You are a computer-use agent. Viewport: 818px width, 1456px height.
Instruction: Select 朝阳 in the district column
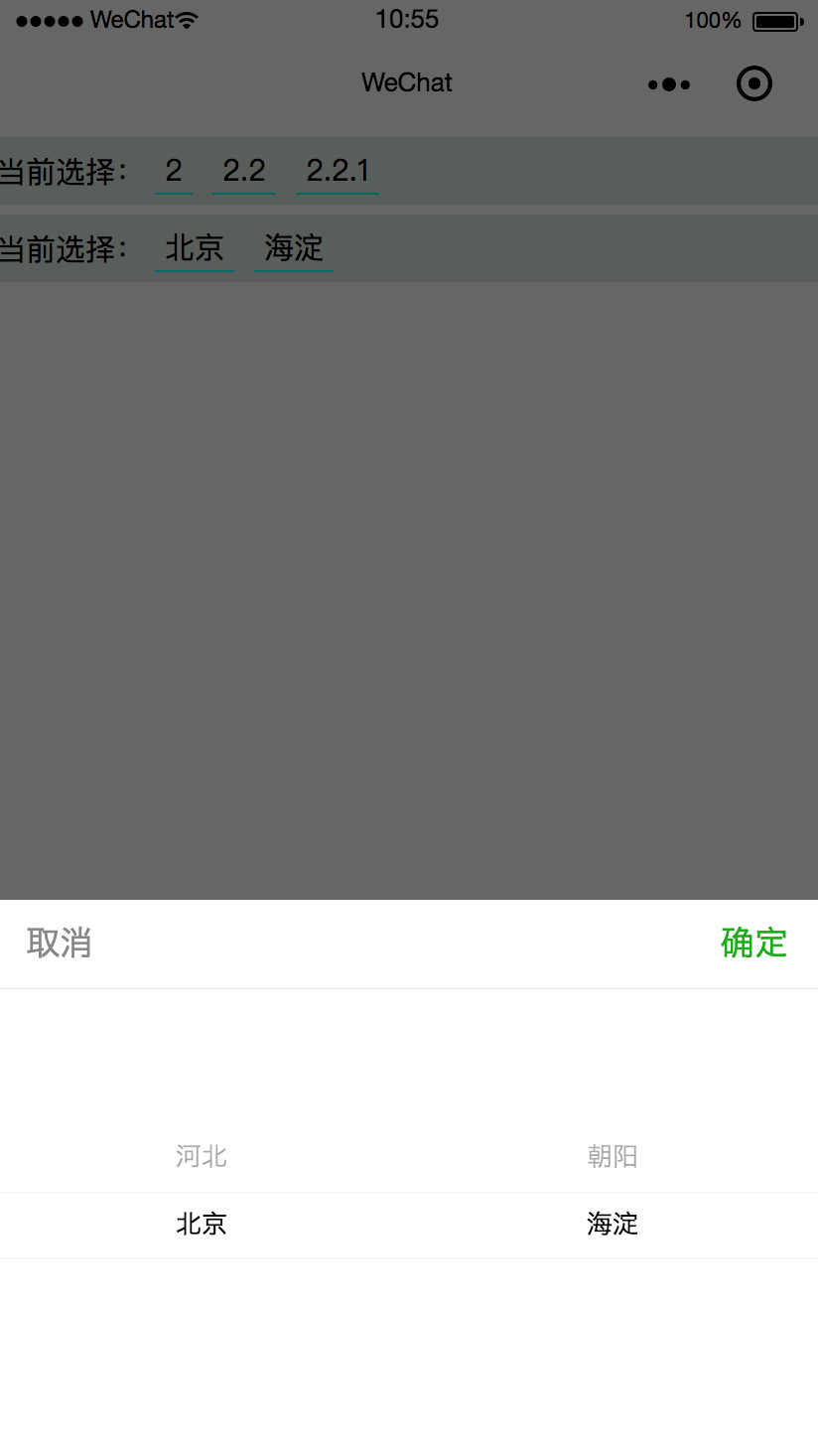613,1156
